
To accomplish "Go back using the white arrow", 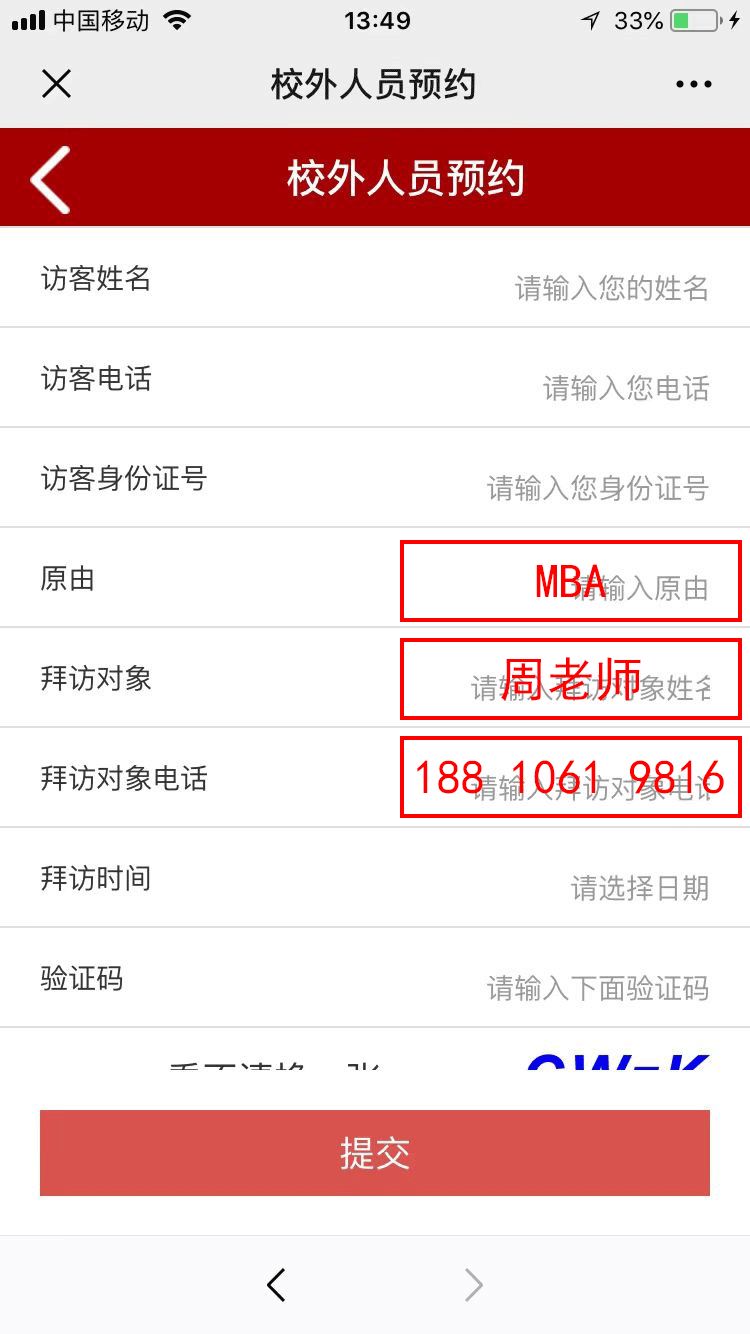I will click(51, 180).
